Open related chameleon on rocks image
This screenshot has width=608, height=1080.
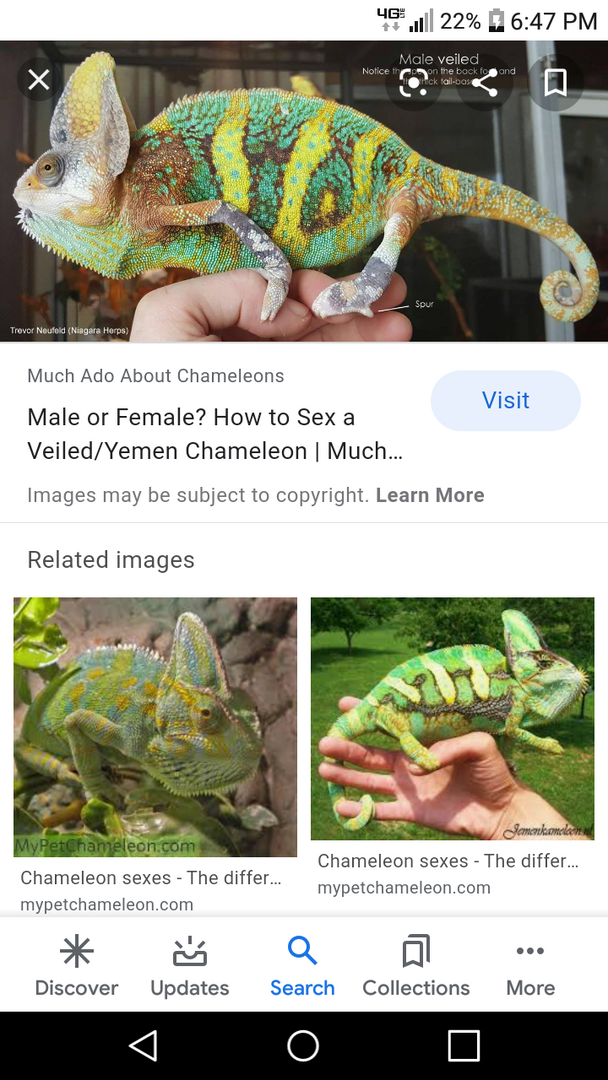(155, 727)
